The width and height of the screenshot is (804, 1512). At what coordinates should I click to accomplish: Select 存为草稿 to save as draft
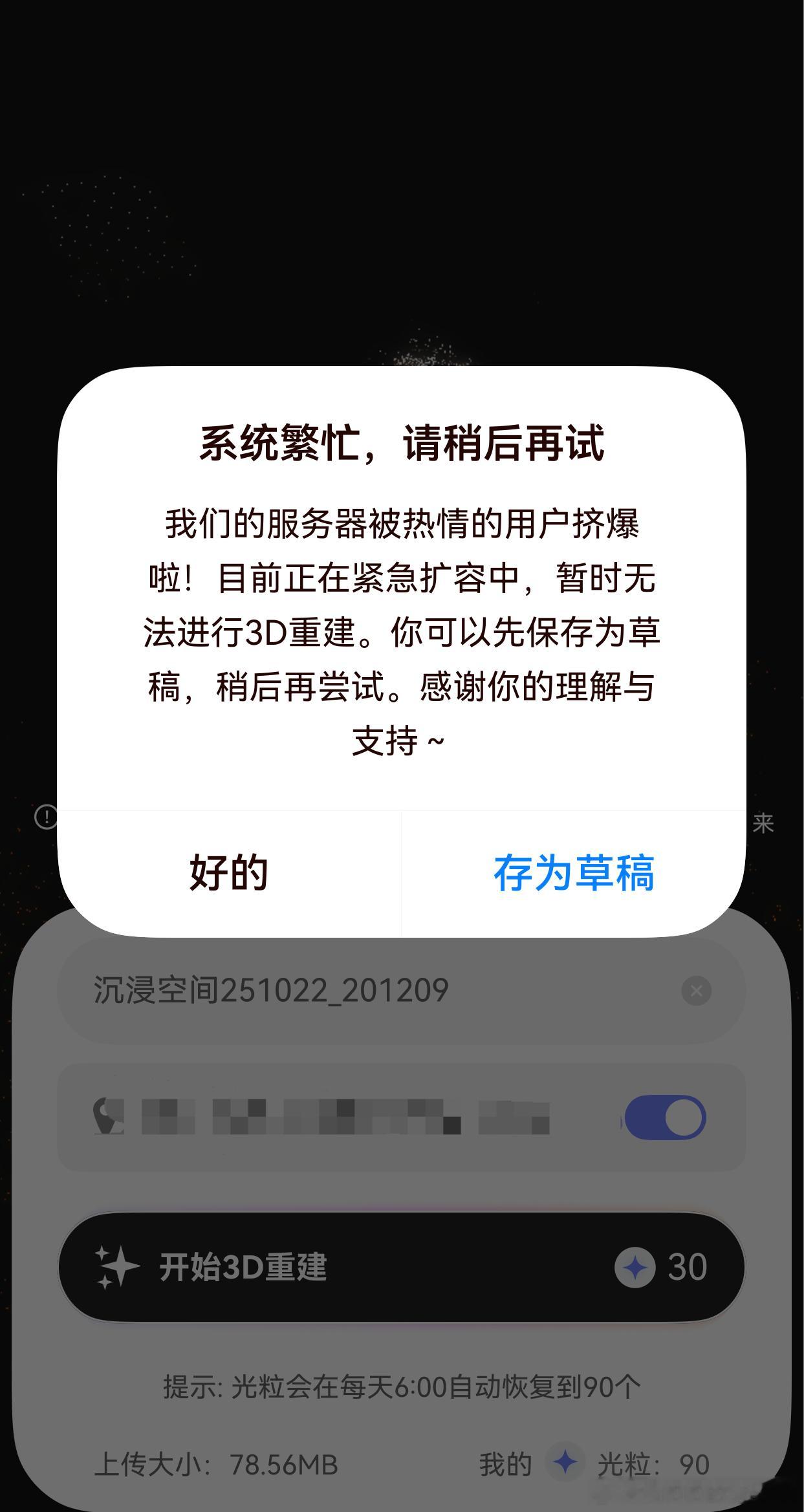(x=574, y=873)
